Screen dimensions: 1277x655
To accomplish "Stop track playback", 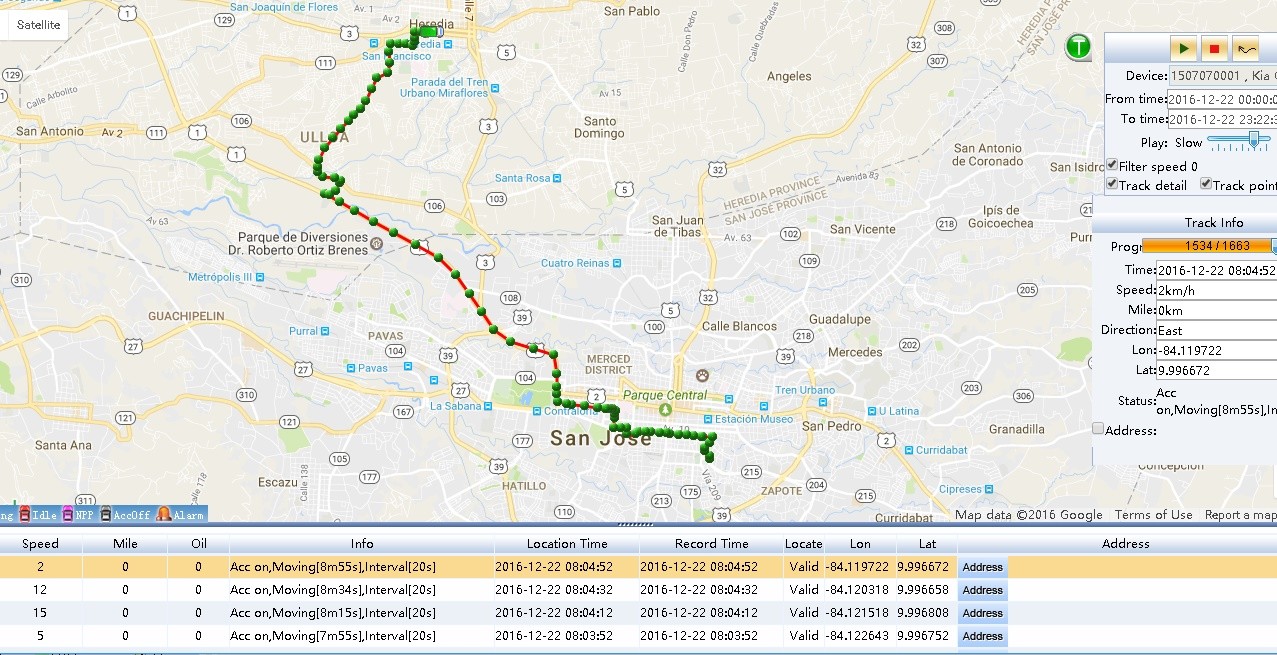I will (x=1214, y=48).
